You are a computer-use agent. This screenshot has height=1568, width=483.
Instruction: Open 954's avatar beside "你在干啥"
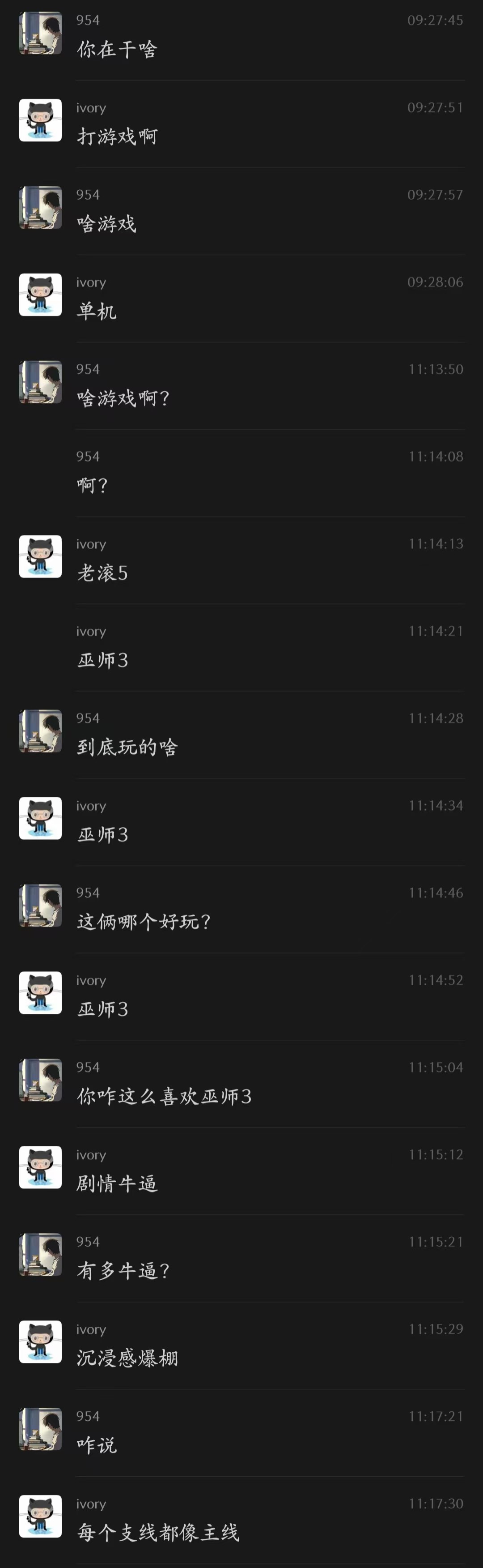click(40, 34)
